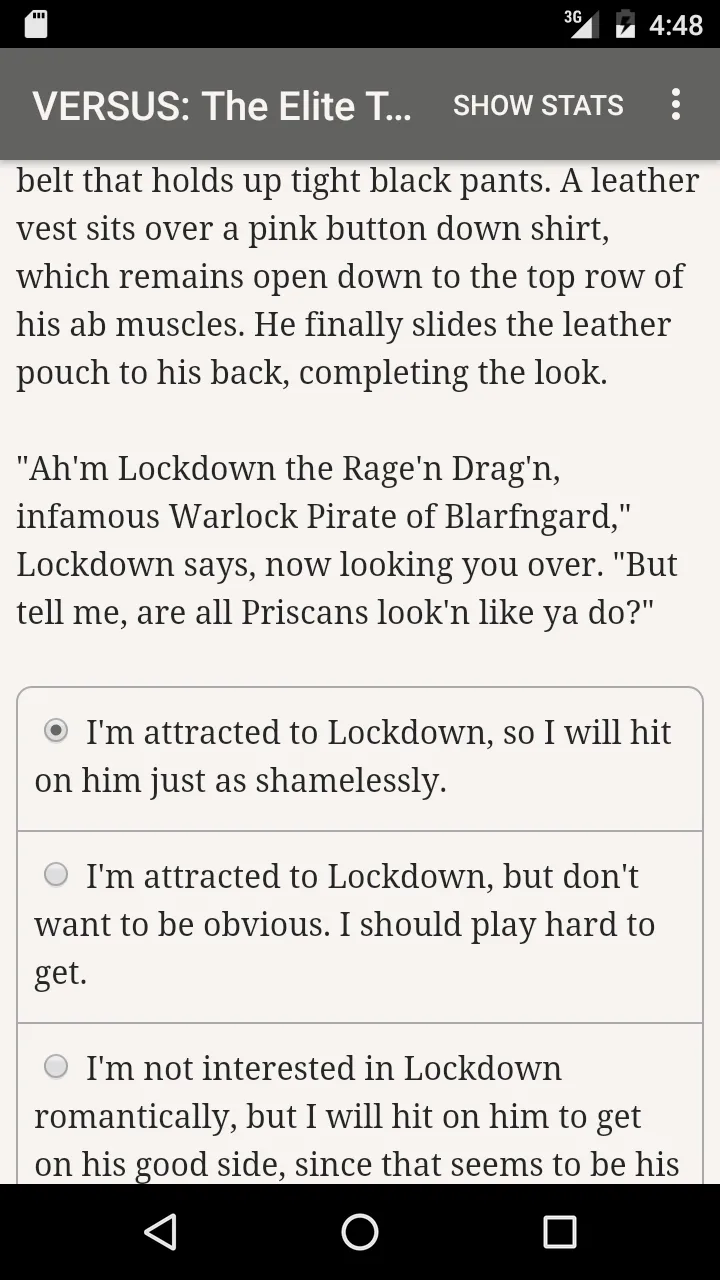This screenshot has width=720, height=1280.
Task: Open the Show Stats screen
Action: [538, 105]
